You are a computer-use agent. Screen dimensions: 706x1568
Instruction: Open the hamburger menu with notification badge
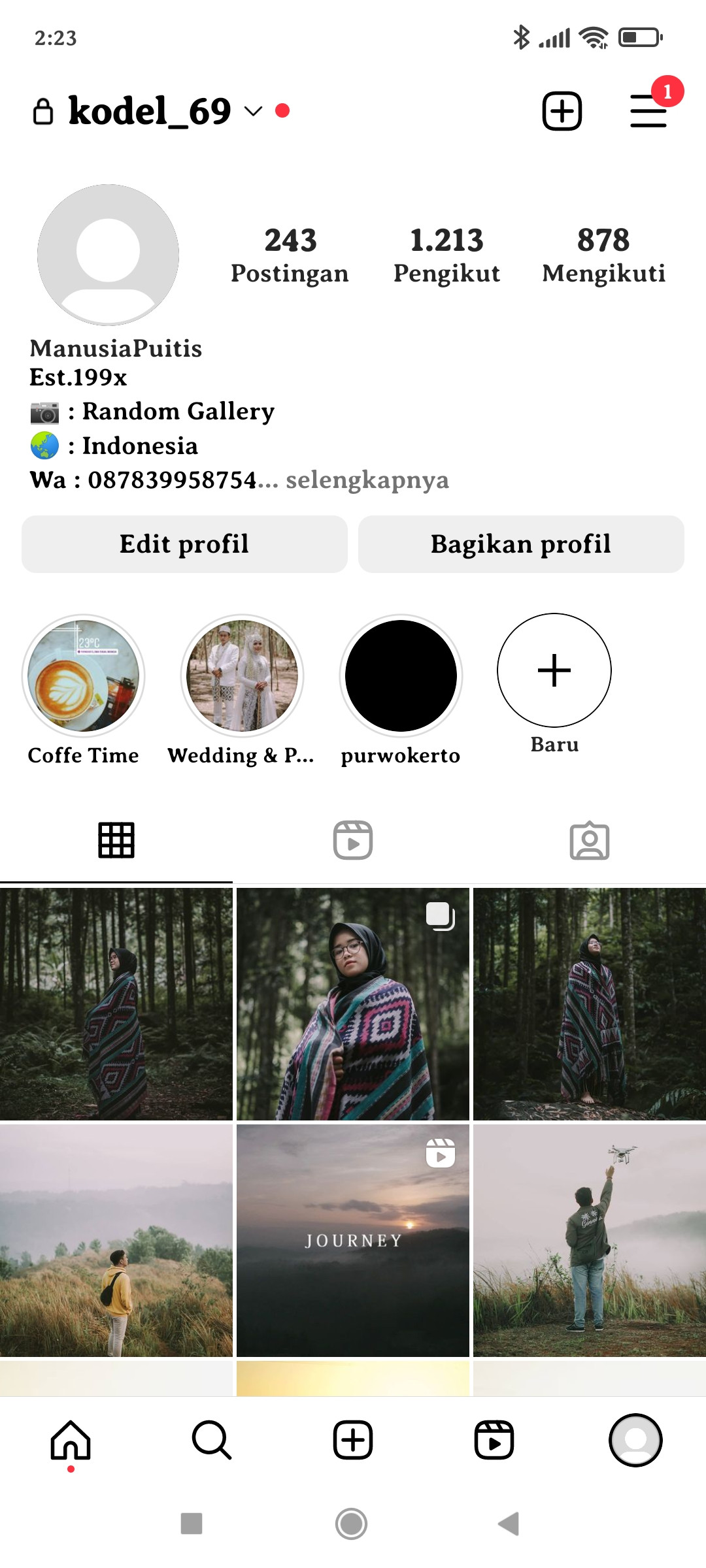pos(648,111)
